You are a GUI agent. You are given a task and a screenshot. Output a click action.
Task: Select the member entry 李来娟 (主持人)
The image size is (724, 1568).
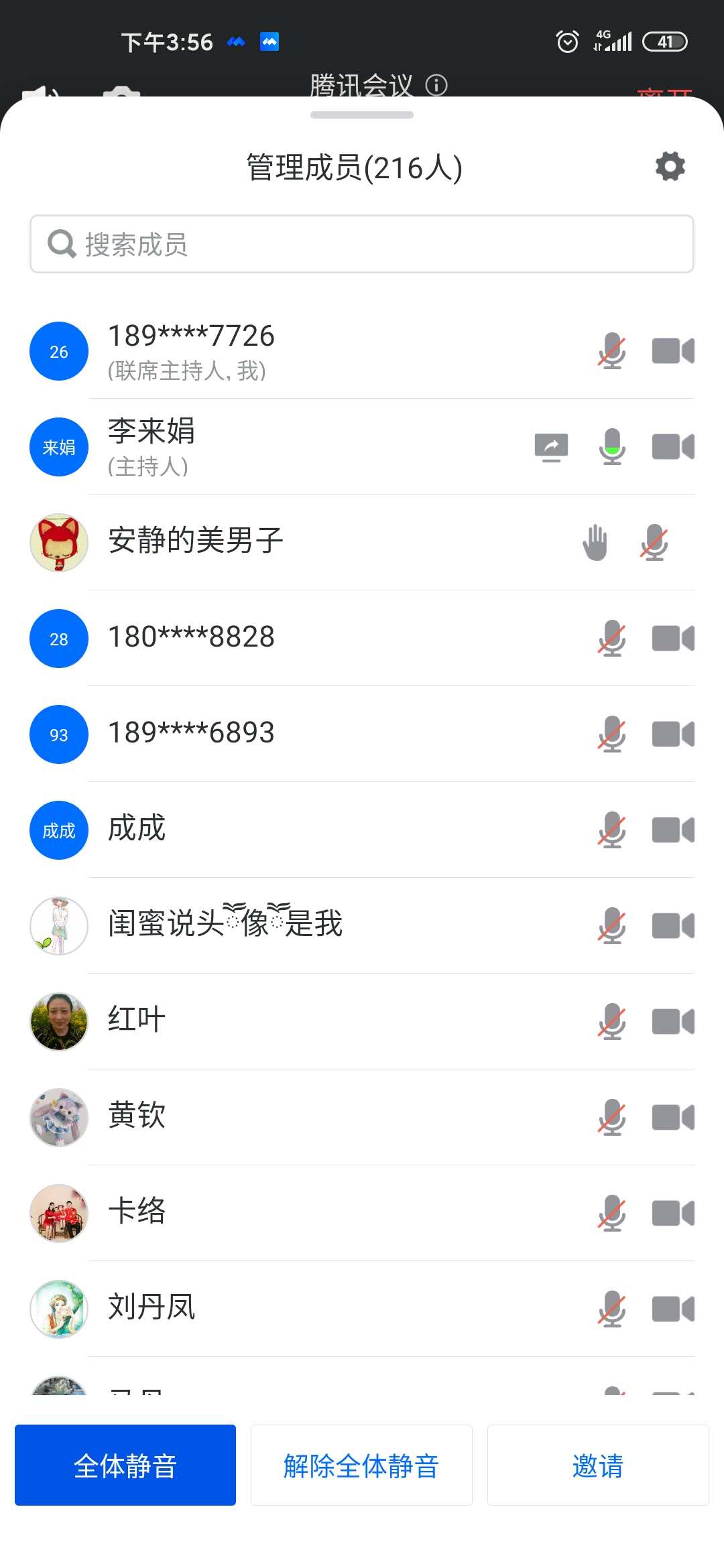pyautogui.click(x=268, y=447)
